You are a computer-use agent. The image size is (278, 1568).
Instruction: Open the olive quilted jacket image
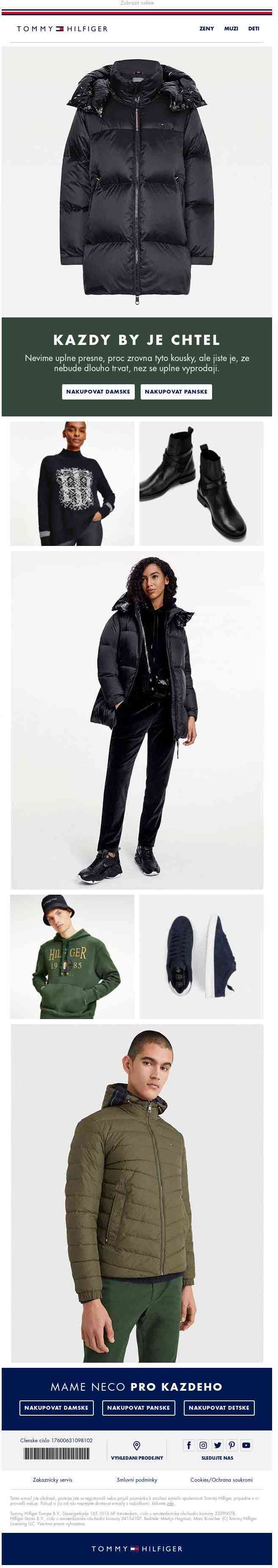click(137, 1193)
